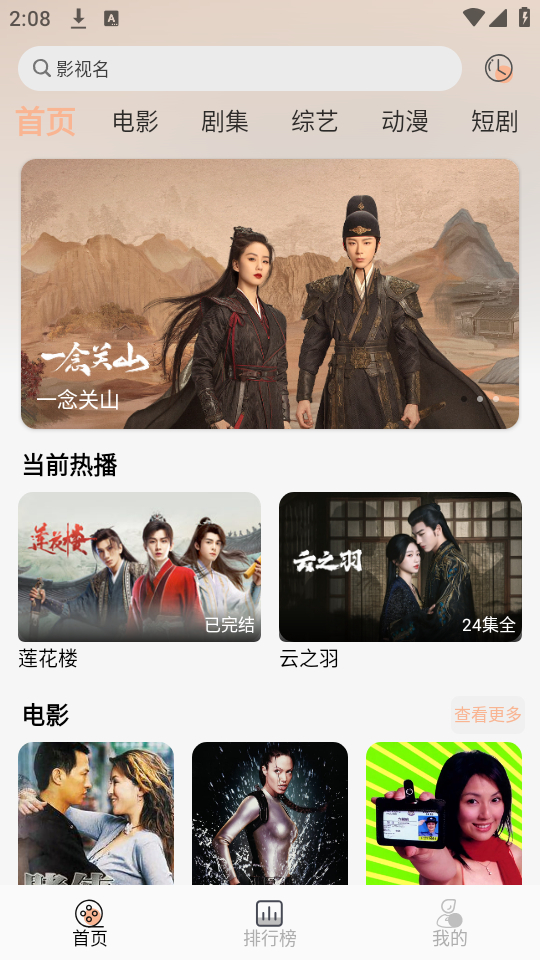Open the 短剧 top tab

point(495,121)
